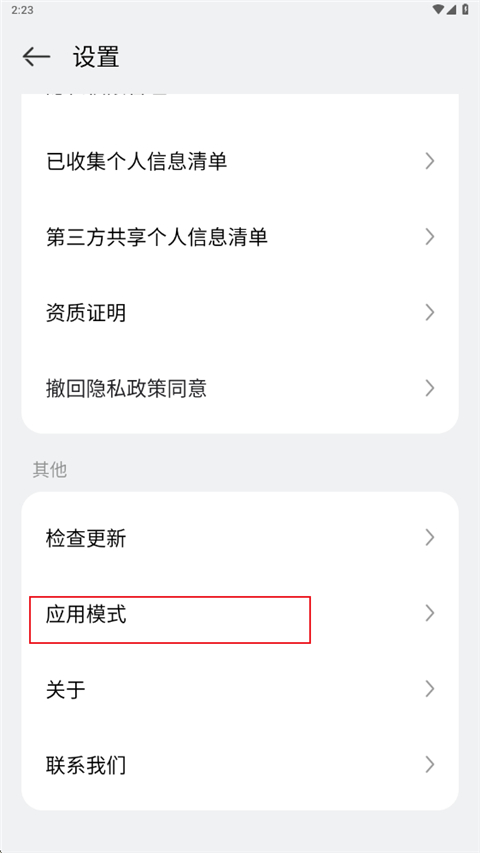Go back using the top arrow

[36, 56]
